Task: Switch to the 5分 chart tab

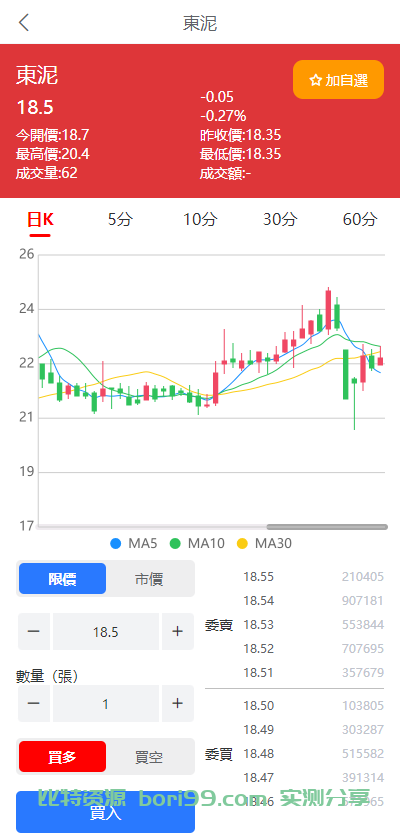Action: click(x=120, y=219)
